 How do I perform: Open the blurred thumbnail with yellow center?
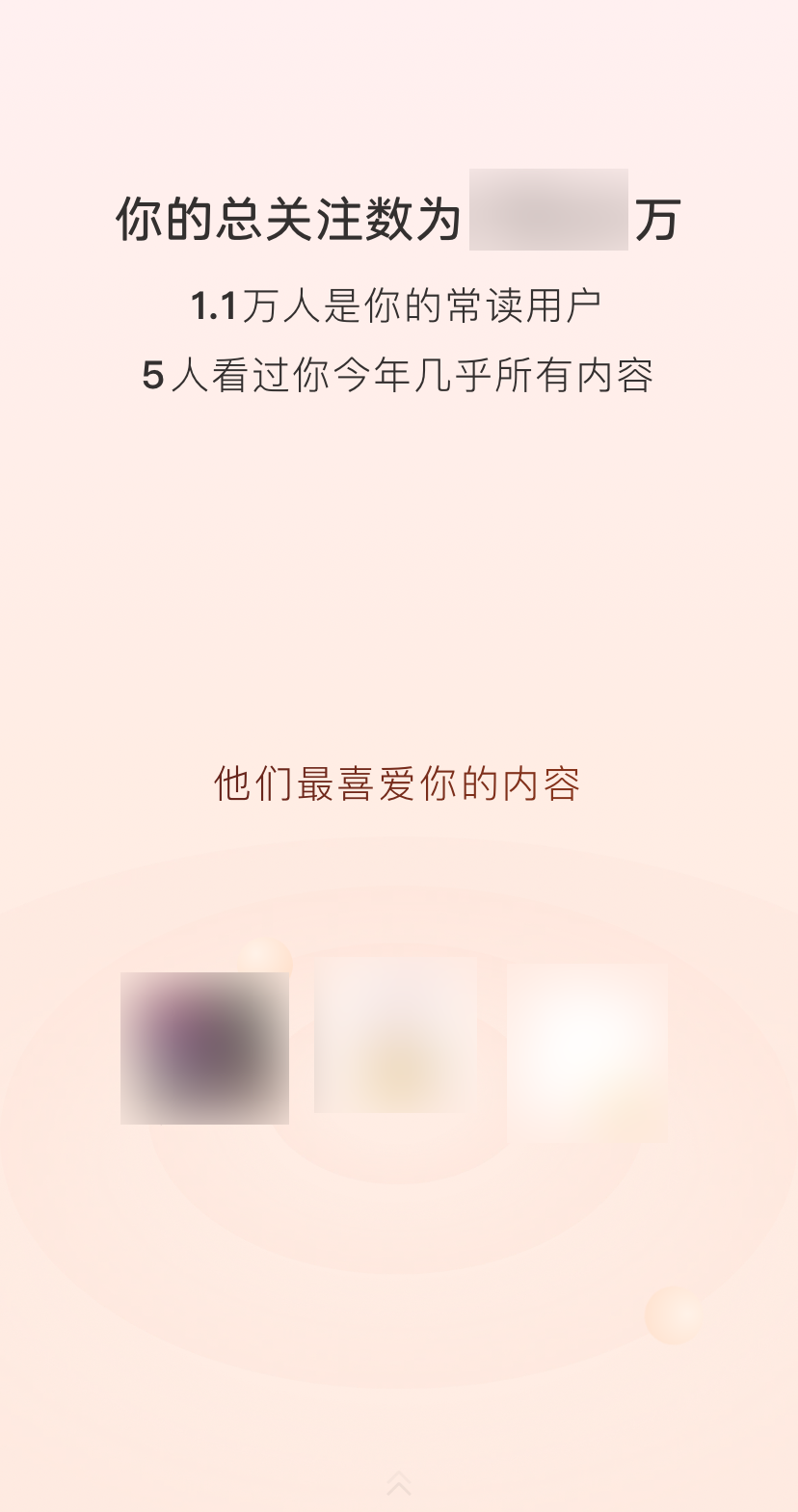(x=395, y=1035)
